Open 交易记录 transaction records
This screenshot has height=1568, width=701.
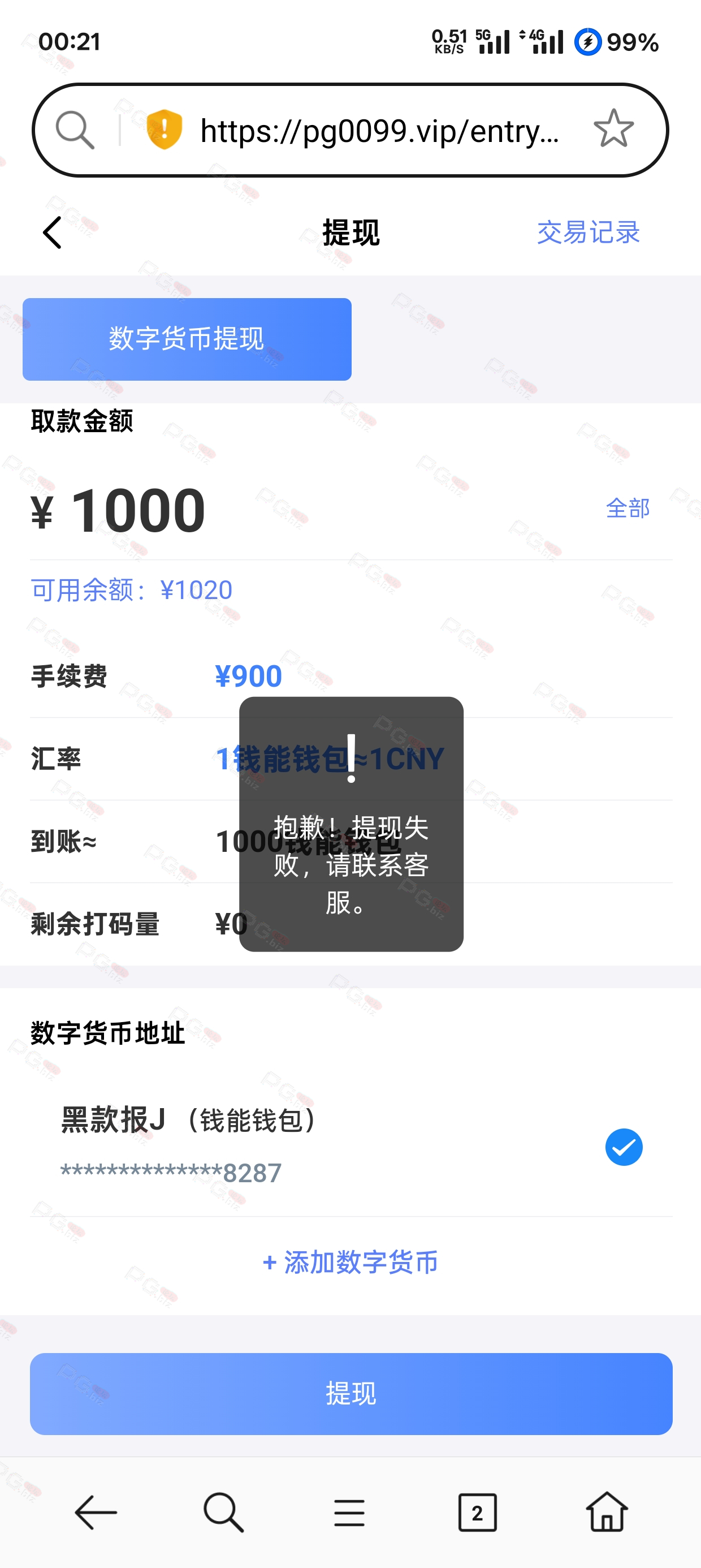589,232
